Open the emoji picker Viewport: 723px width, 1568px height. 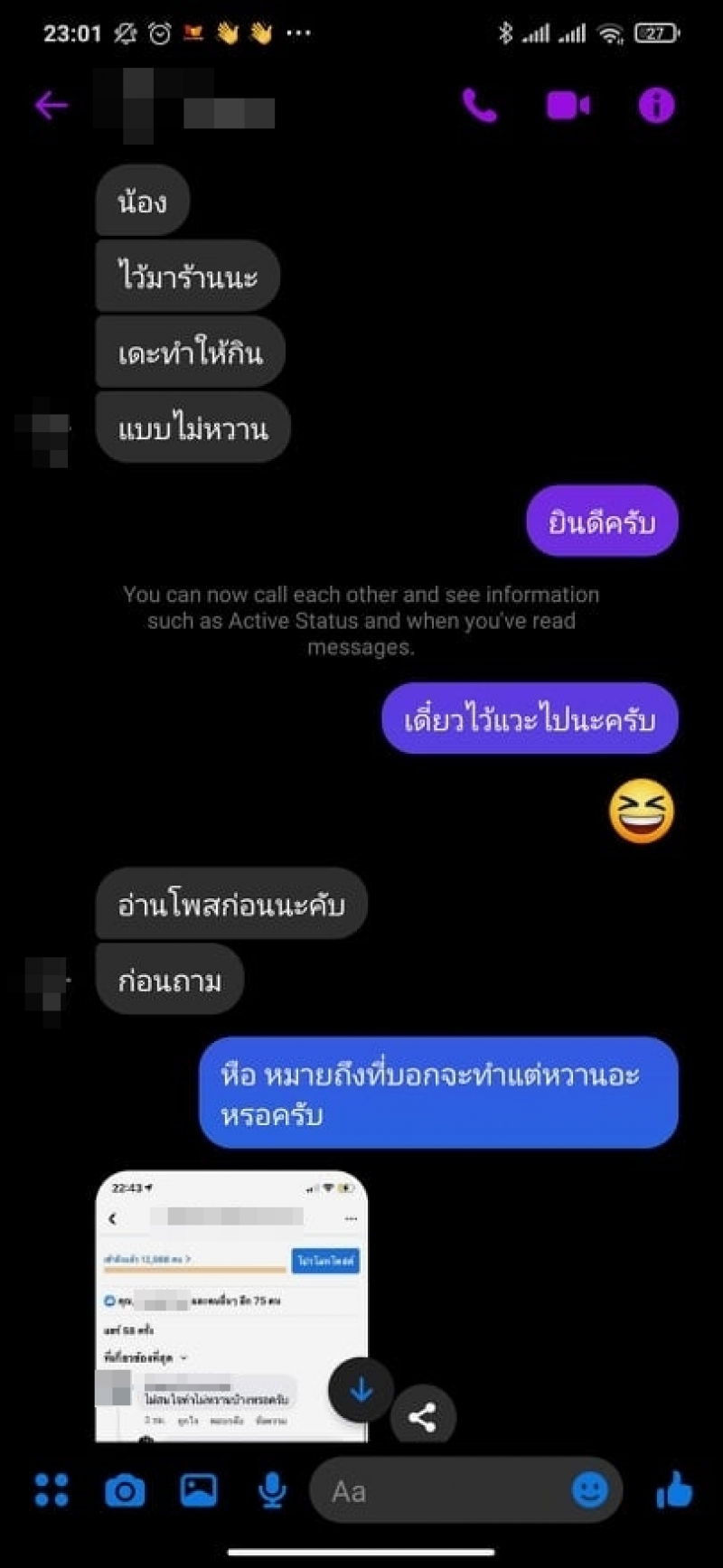tap(590, 1490)
